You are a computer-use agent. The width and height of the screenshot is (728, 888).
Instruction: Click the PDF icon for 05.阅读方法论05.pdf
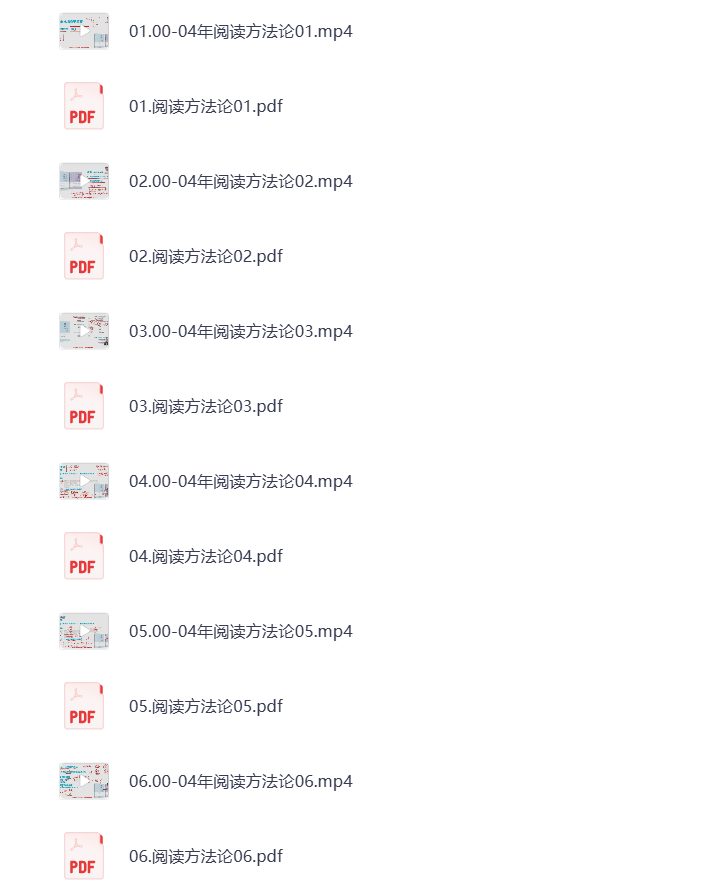[84, 705]
